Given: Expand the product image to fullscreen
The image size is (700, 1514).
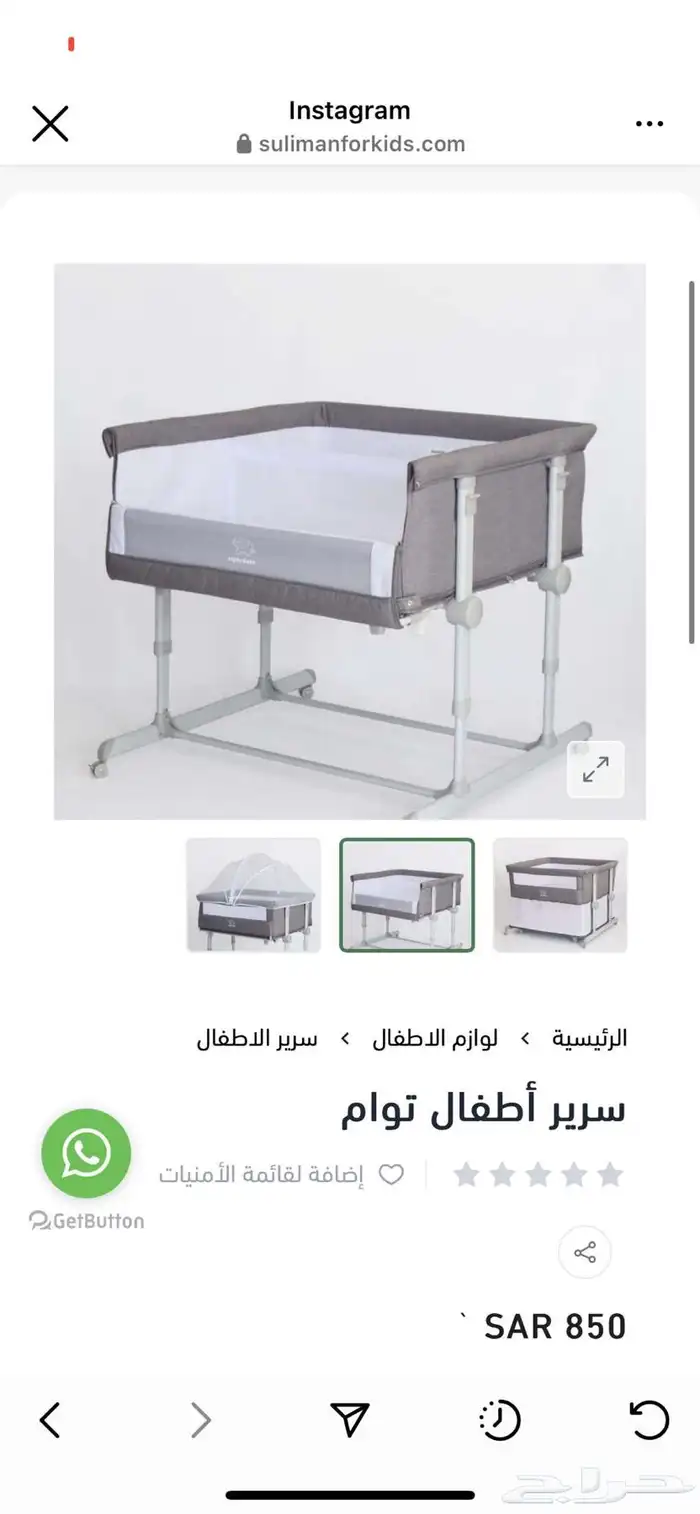Looking at the screenshot, I should (595, 769).
